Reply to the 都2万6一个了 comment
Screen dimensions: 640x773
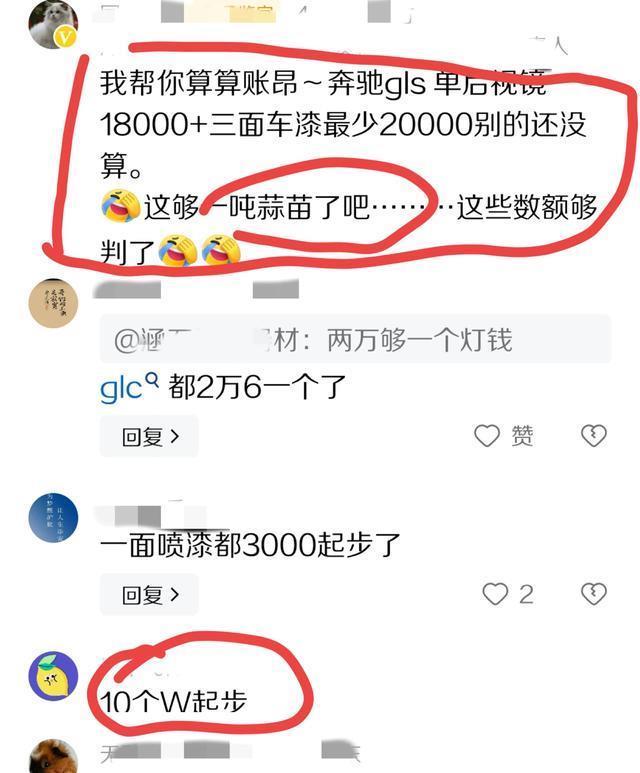coord(149,436)
